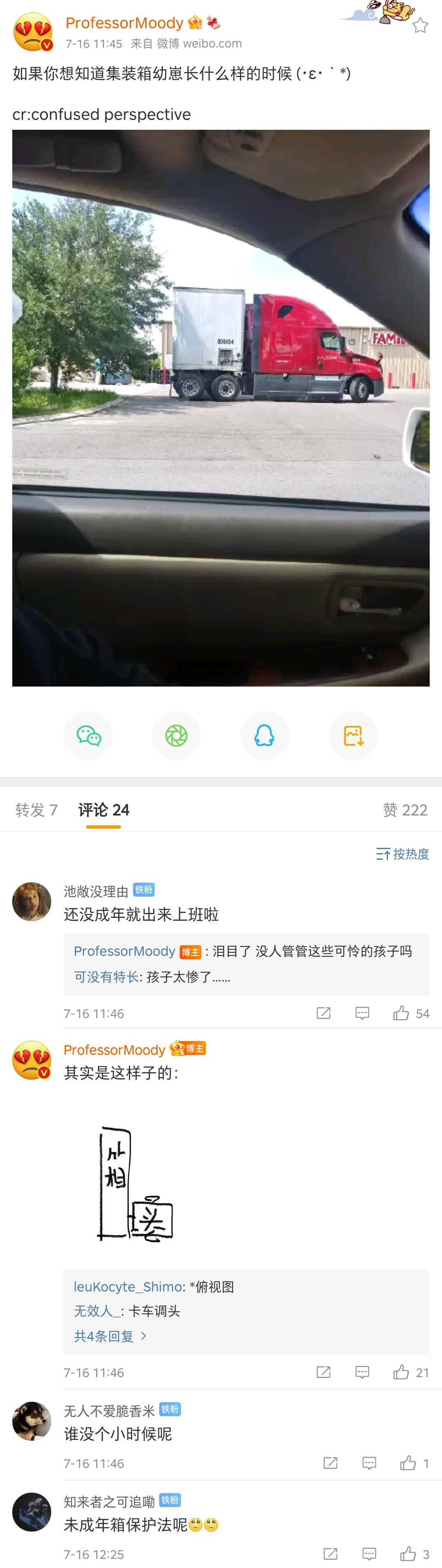Switch to the 转发 7 tab
Viewport: 442px width, 1568px height.
pos(36,809)
